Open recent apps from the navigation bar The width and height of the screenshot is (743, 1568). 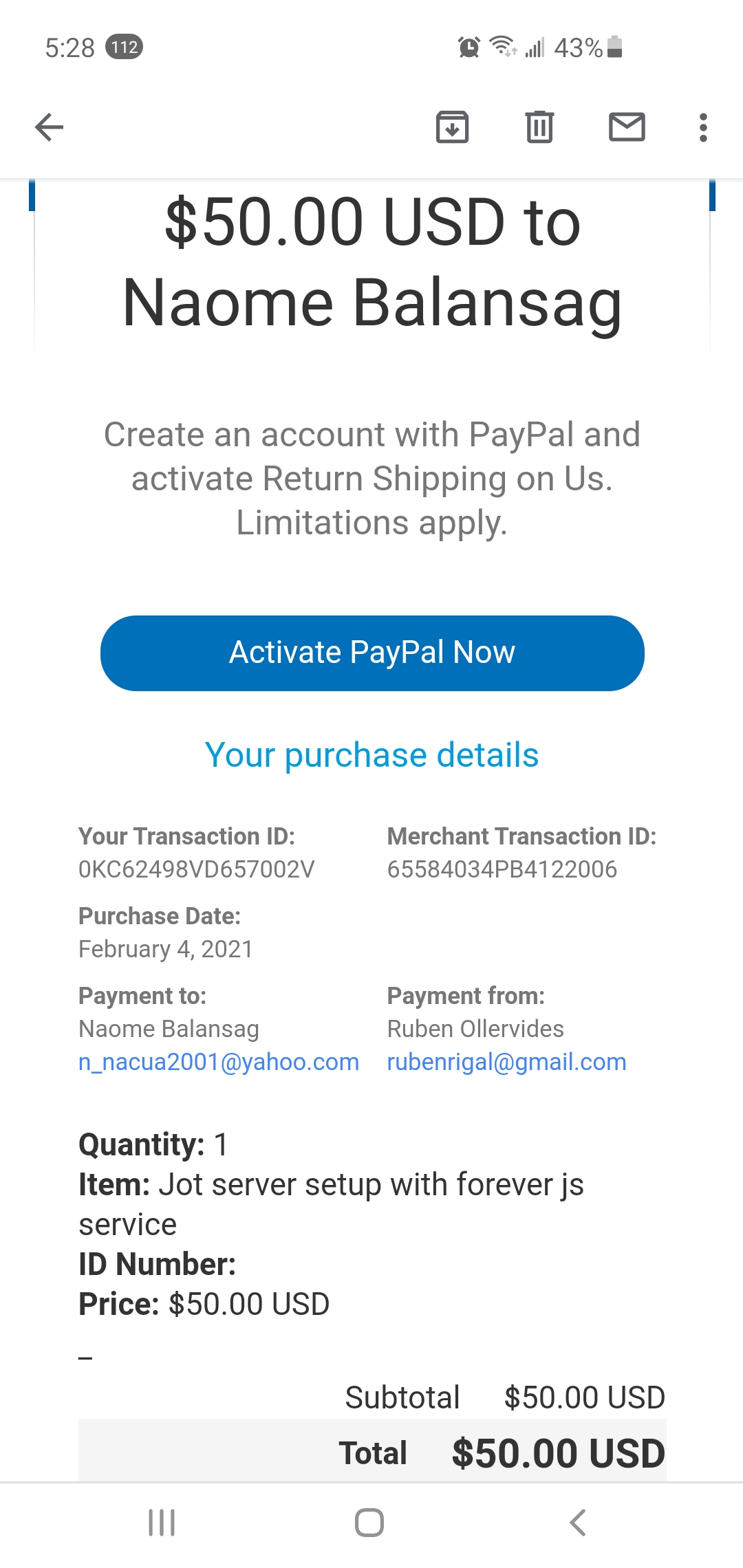pos(162,1523)
